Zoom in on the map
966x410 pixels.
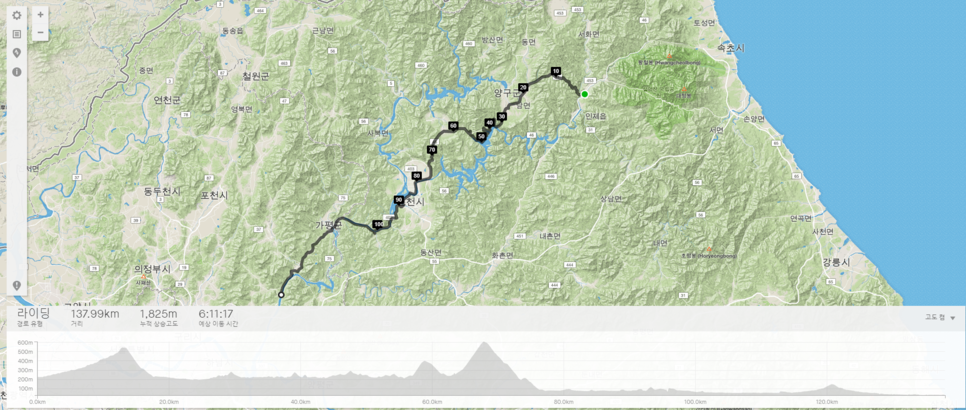pyautogui.click(x=40, y=15)
